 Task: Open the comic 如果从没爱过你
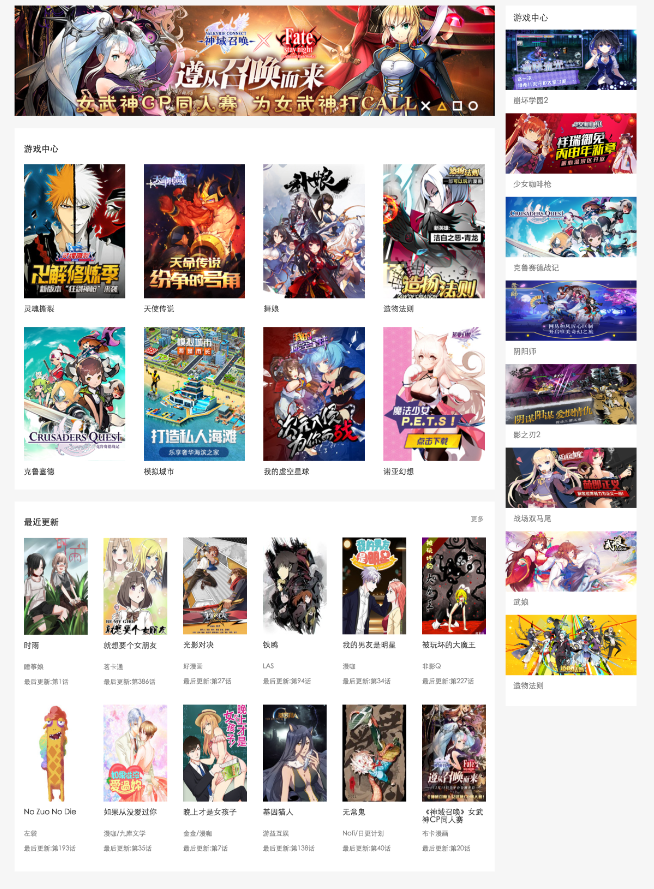click(135, 753)
